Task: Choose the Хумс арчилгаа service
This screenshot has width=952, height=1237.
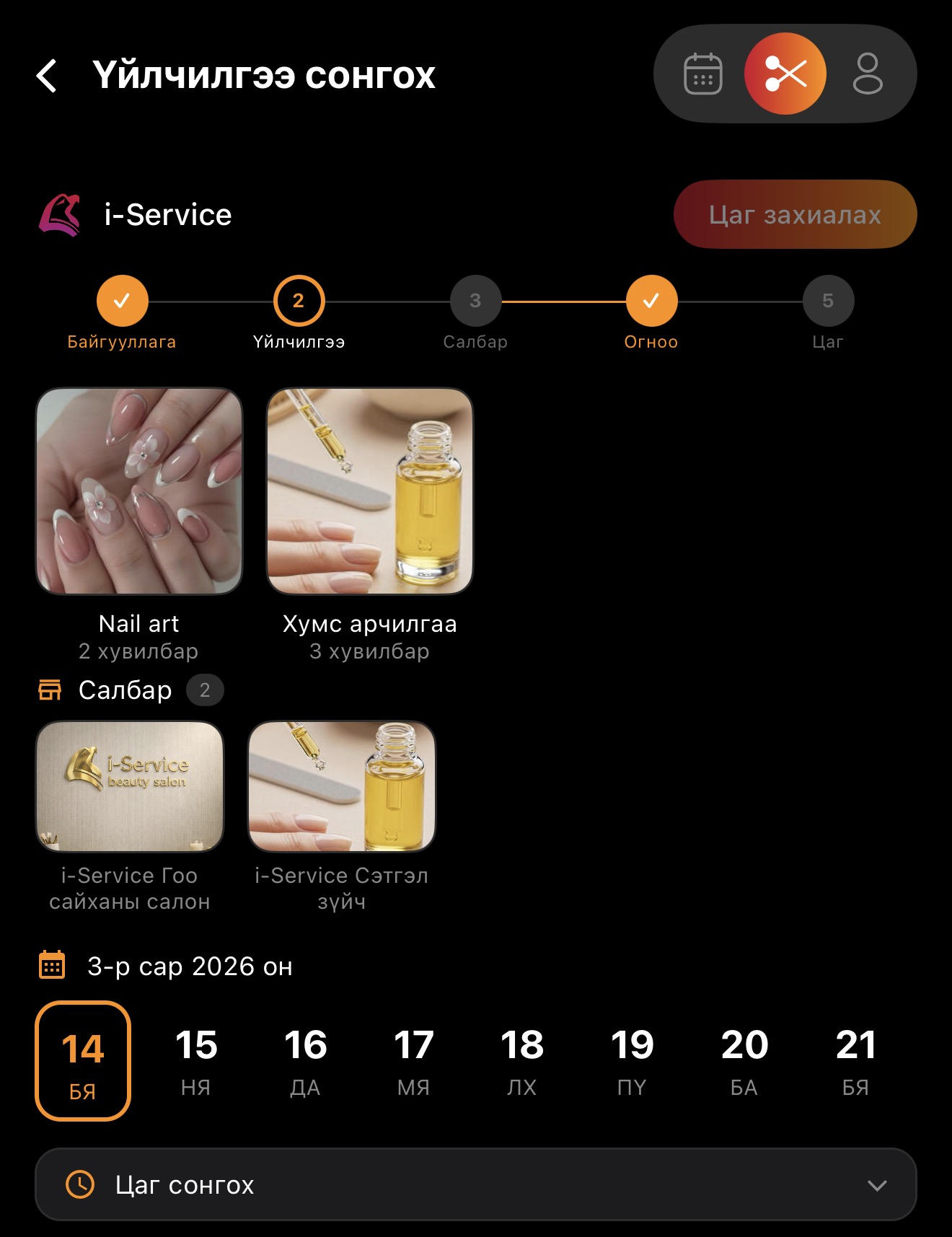Action: [370, 491]
